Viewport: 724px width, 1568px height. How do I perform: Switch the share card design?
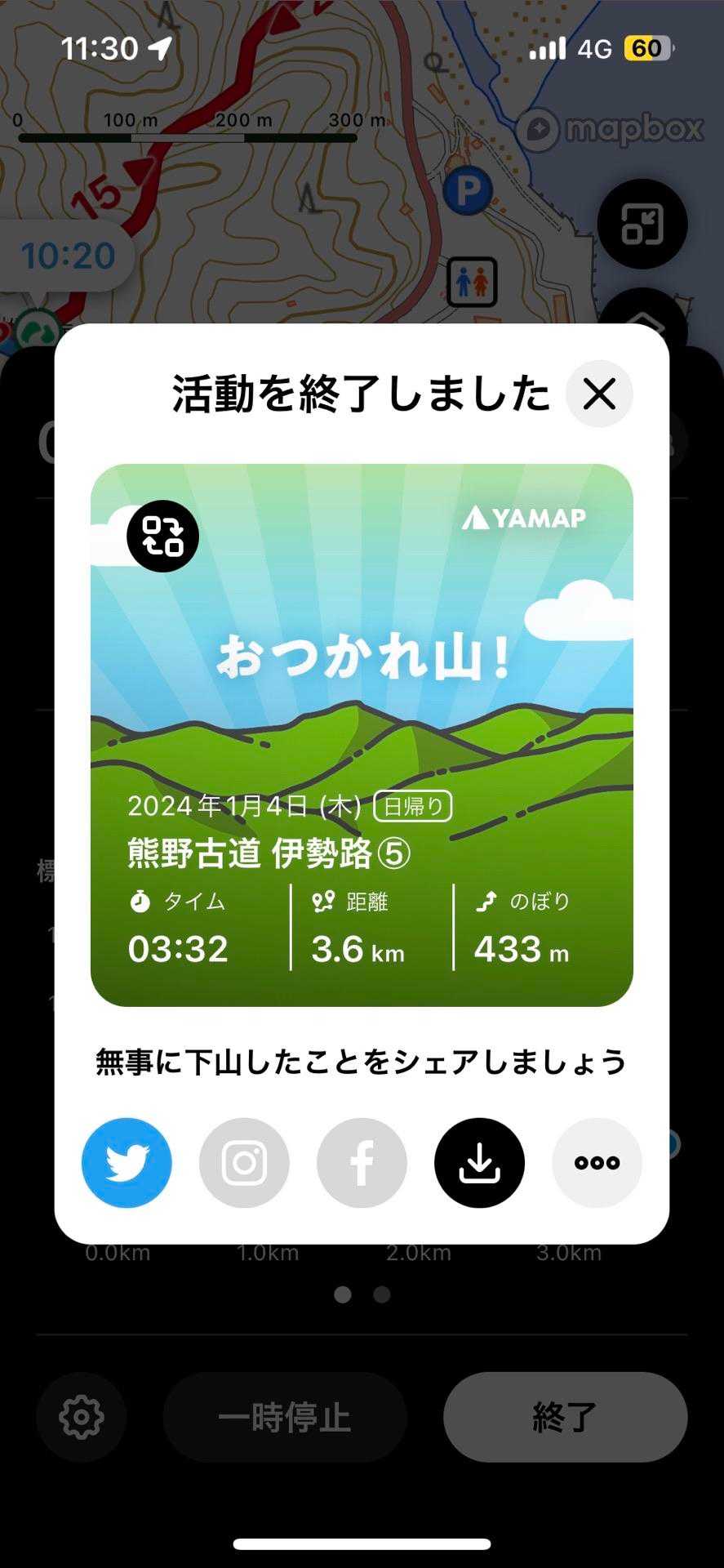point(163,536)
